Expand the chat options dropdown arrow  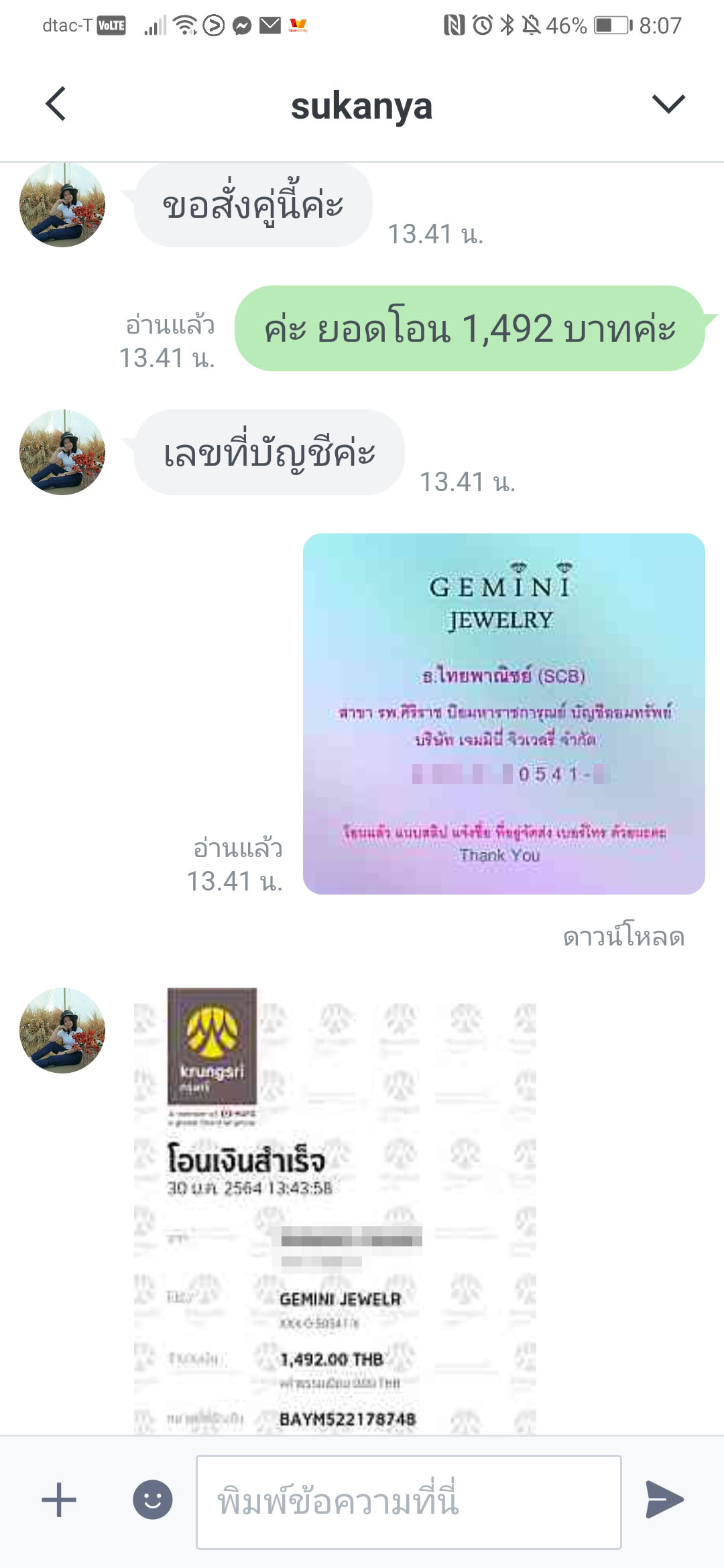(668, 104)
